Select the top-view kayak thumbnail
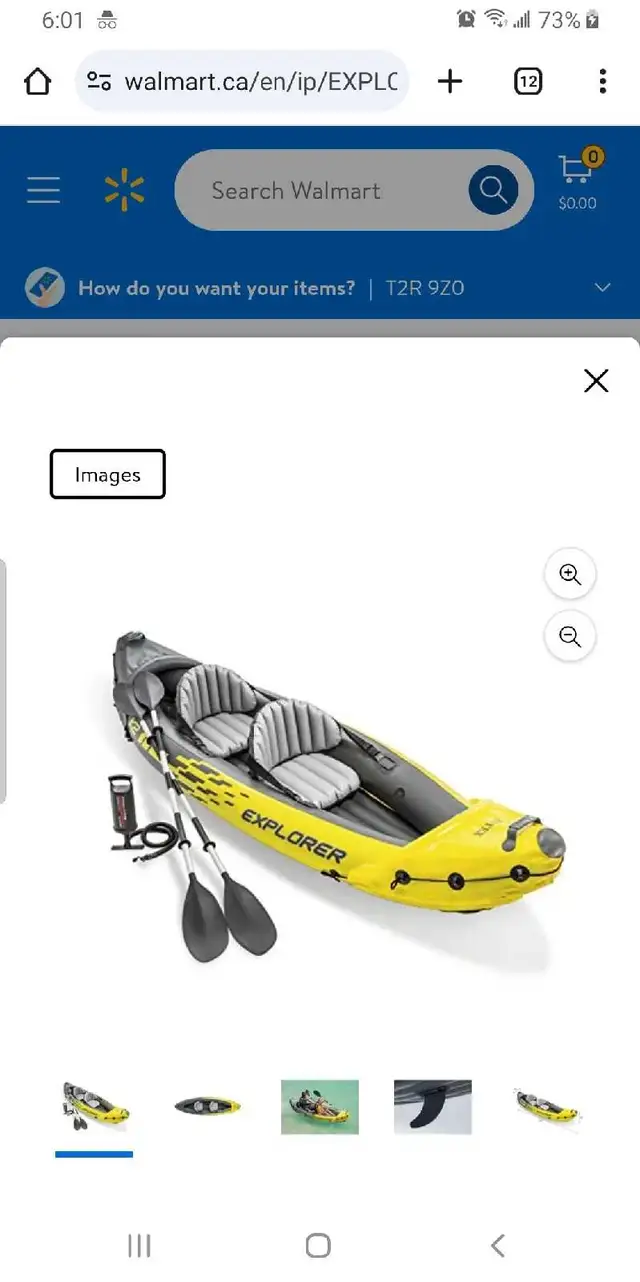This screenshot has width=640, height=1282. click(207, 1106)
